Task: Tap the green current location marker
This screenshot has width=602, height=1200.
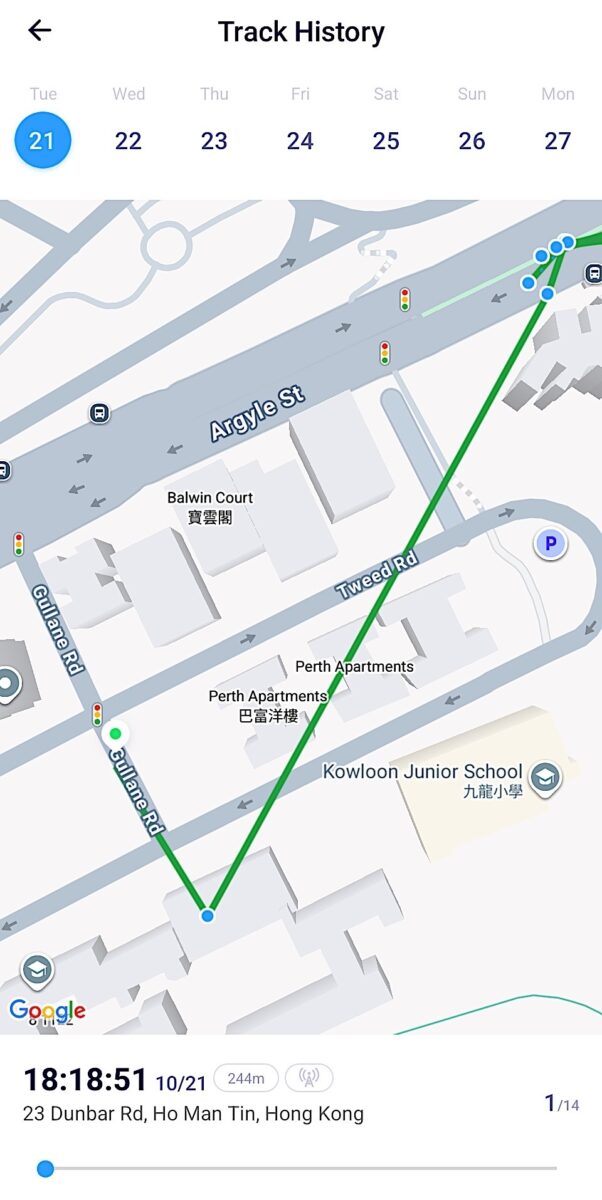Action: point(115,734)
